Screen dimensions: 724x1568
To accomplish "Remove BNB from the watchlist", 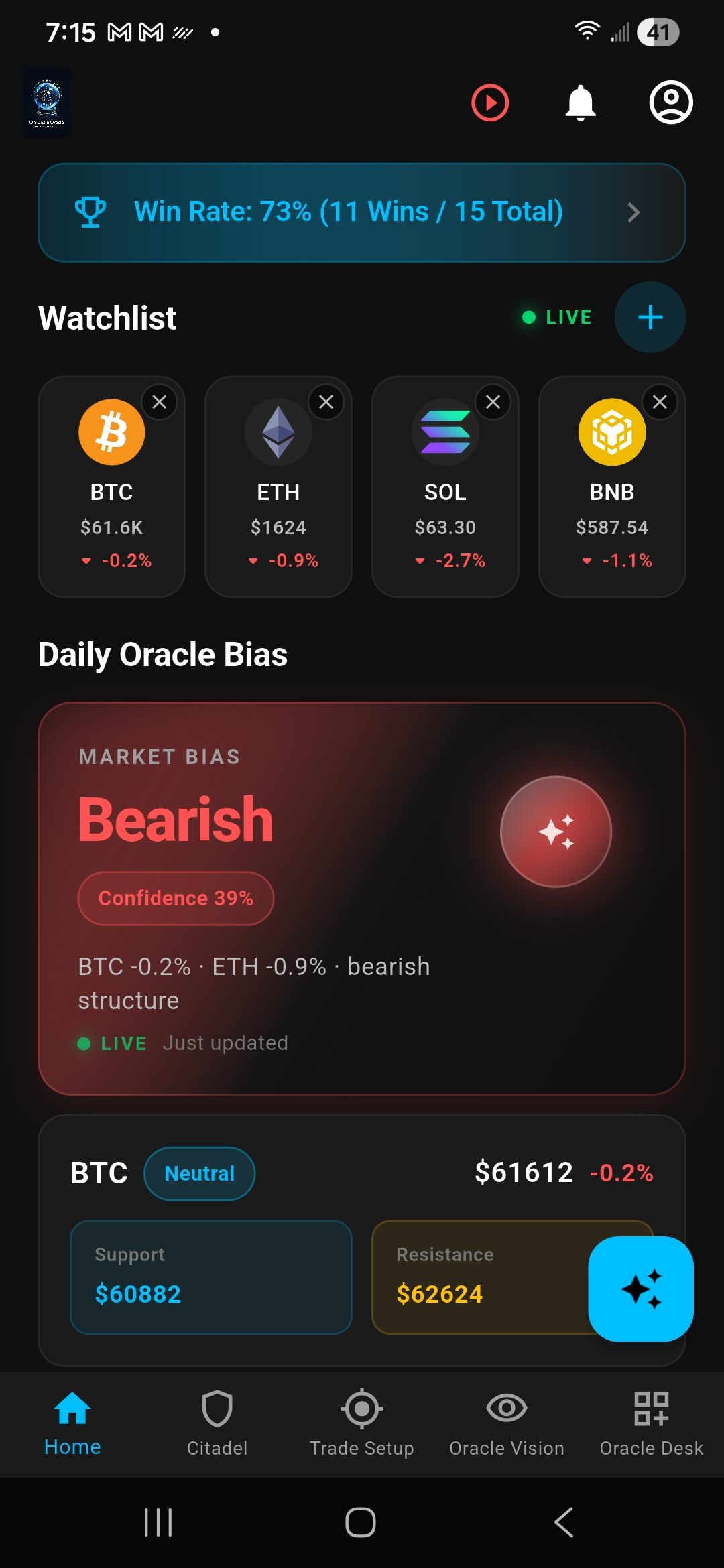I will point(660,402).
